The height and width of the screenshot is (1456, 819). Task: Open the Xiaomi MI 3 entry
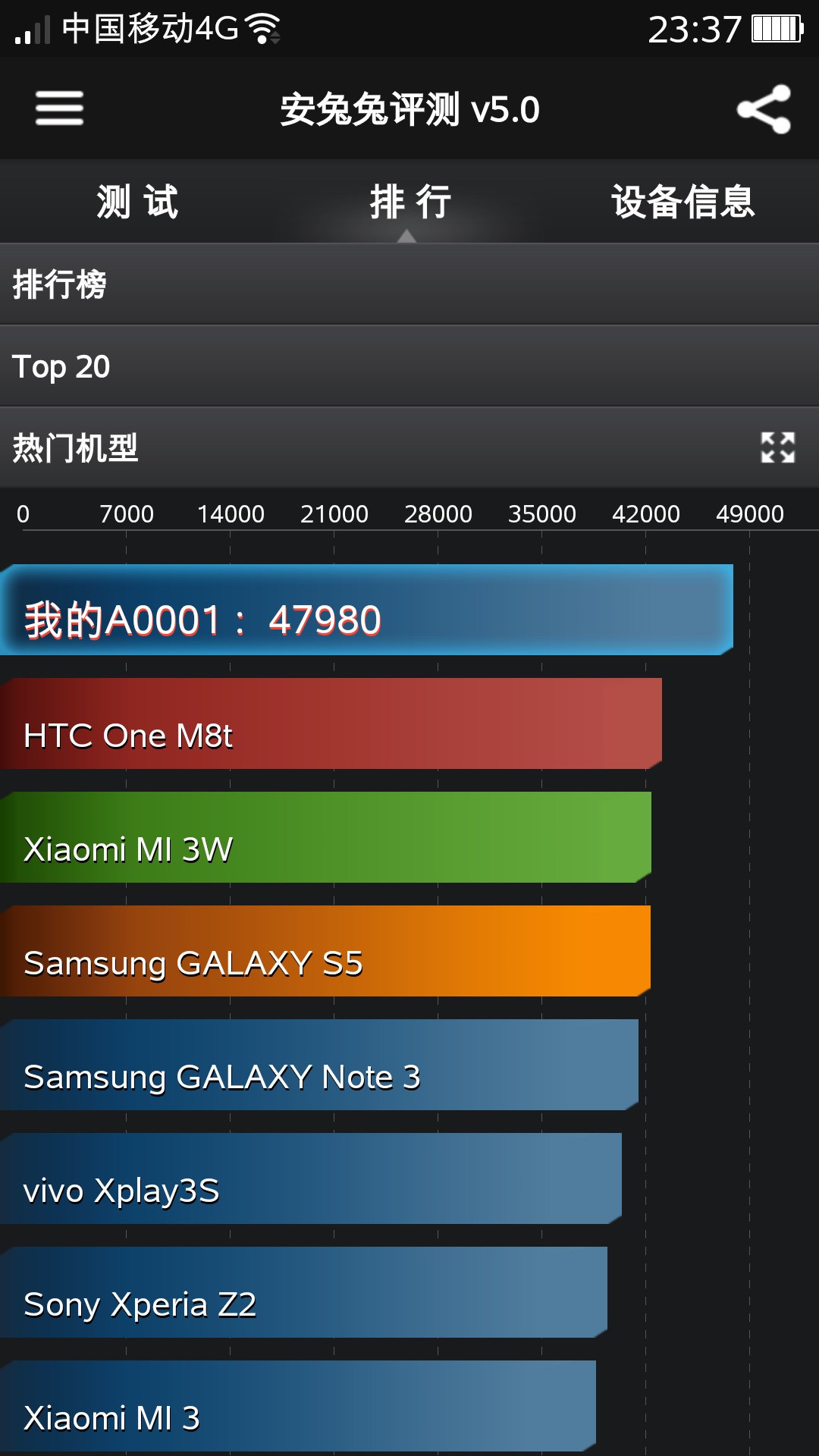point(297,1407)
